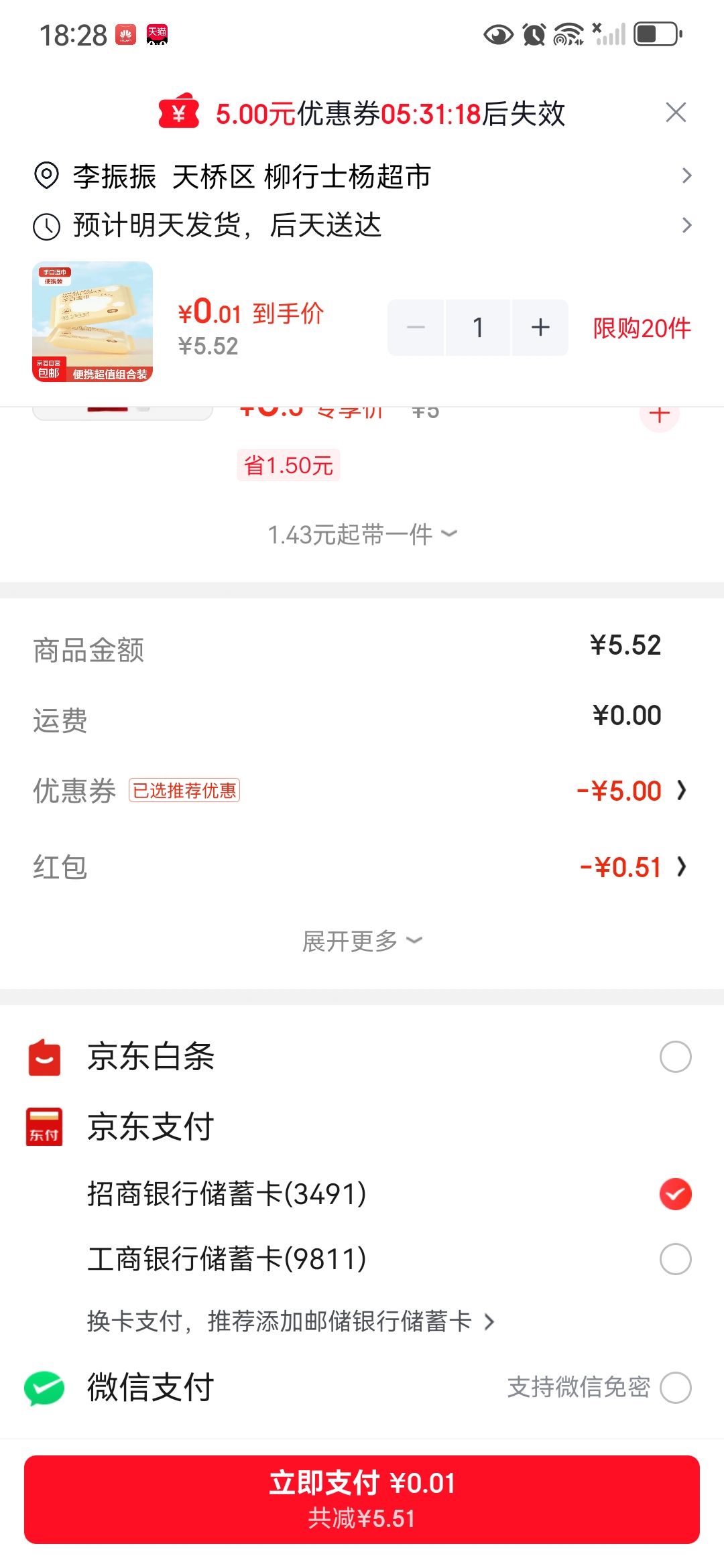Decrease product quantity with the minus button
The image size is (724, 1568).
416,328
